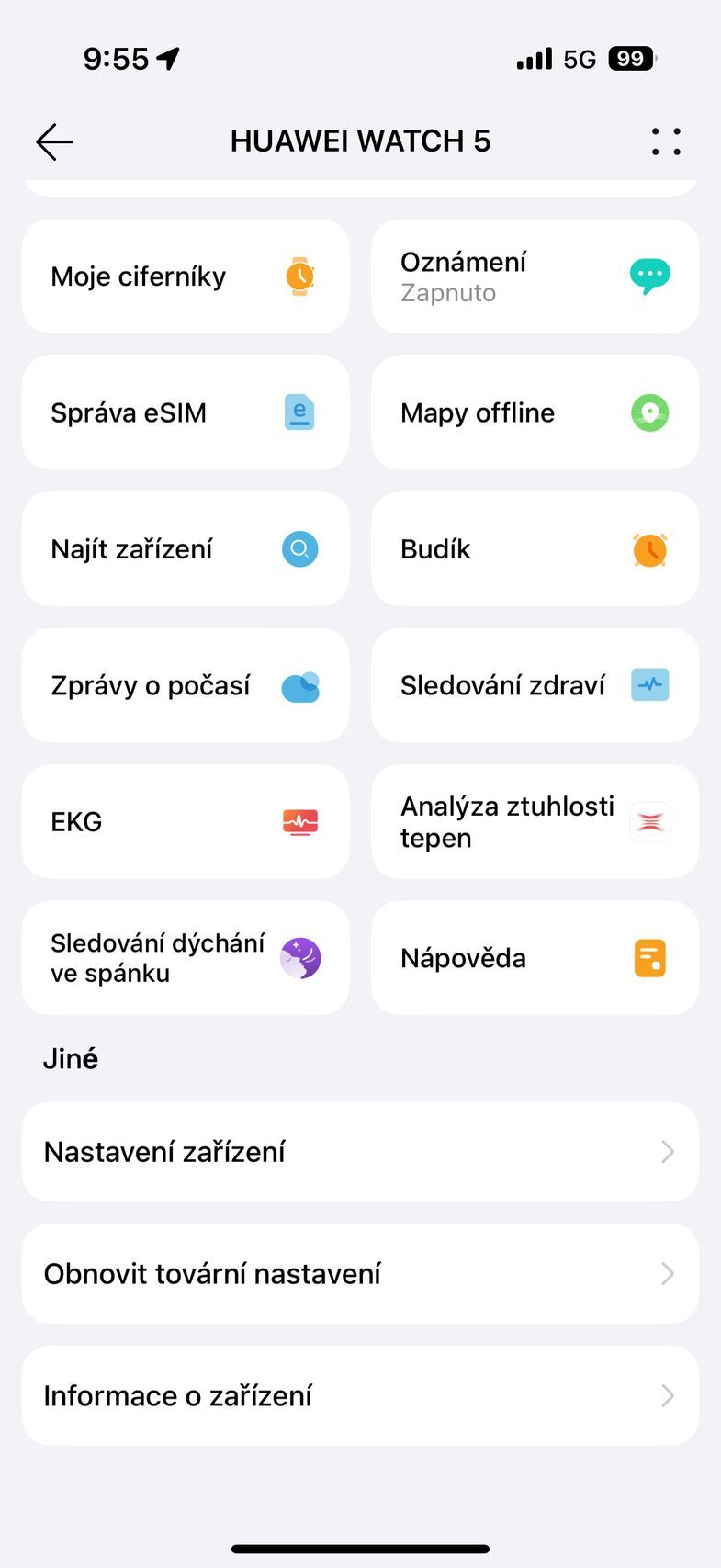The image size is (721, 1568).
Task: Open the two-dot options menu
Action: coord(665,141)
